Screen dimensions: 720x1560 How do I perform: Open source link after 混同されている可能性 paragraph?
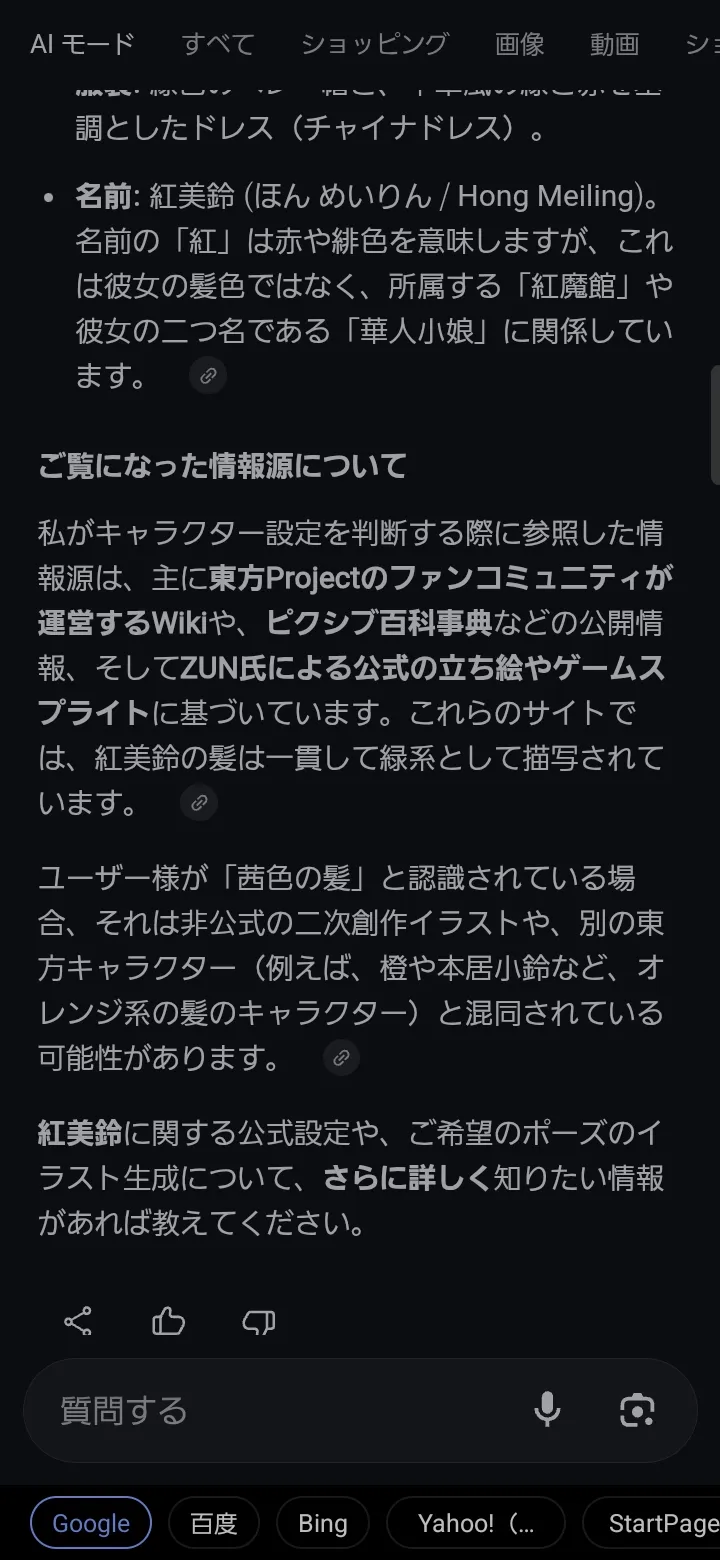coord(341,1058)
